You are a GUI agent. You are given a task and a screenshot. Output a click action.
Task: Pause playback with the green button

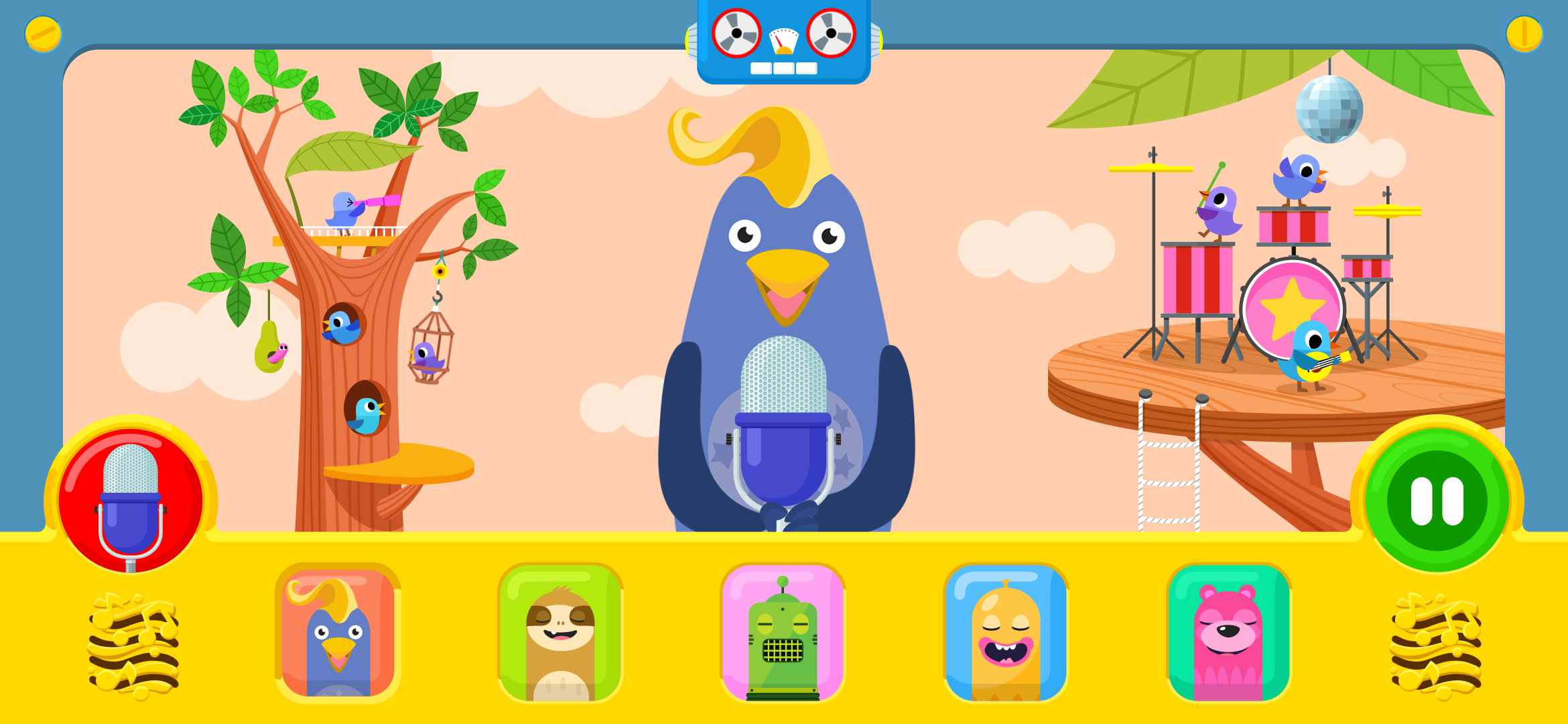coord(1437,499)
